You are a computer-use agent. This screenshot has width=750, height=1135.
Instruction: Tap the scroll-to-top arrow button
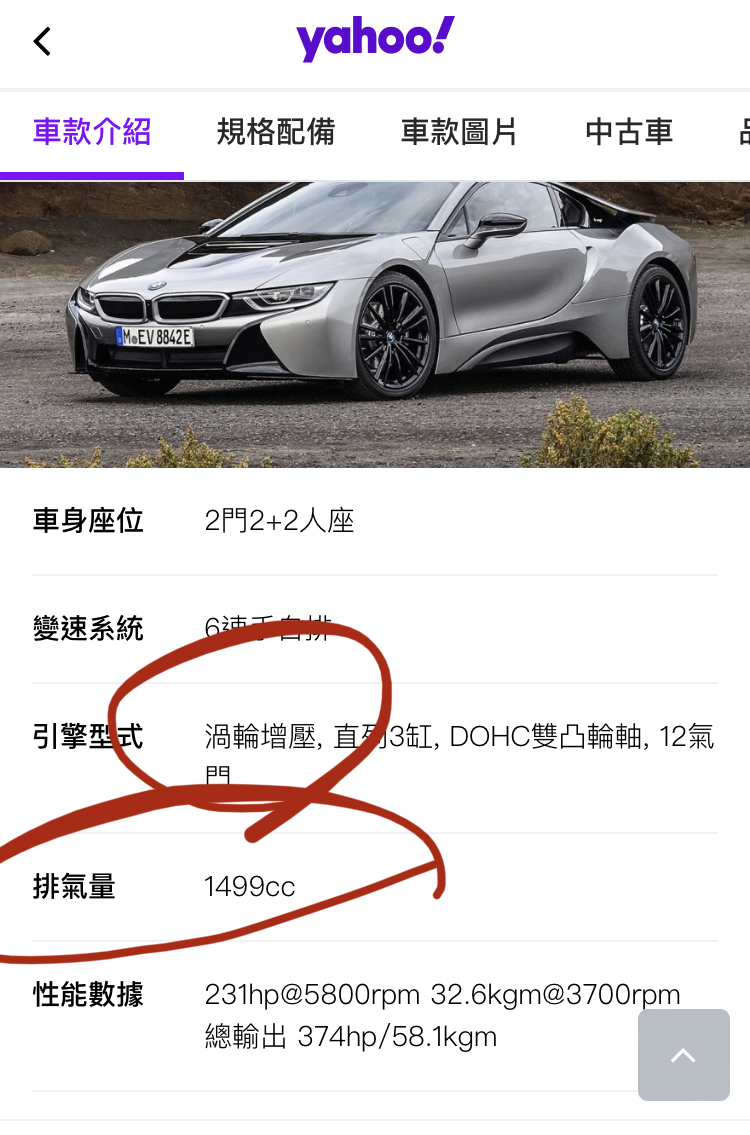click(684, 1055)
